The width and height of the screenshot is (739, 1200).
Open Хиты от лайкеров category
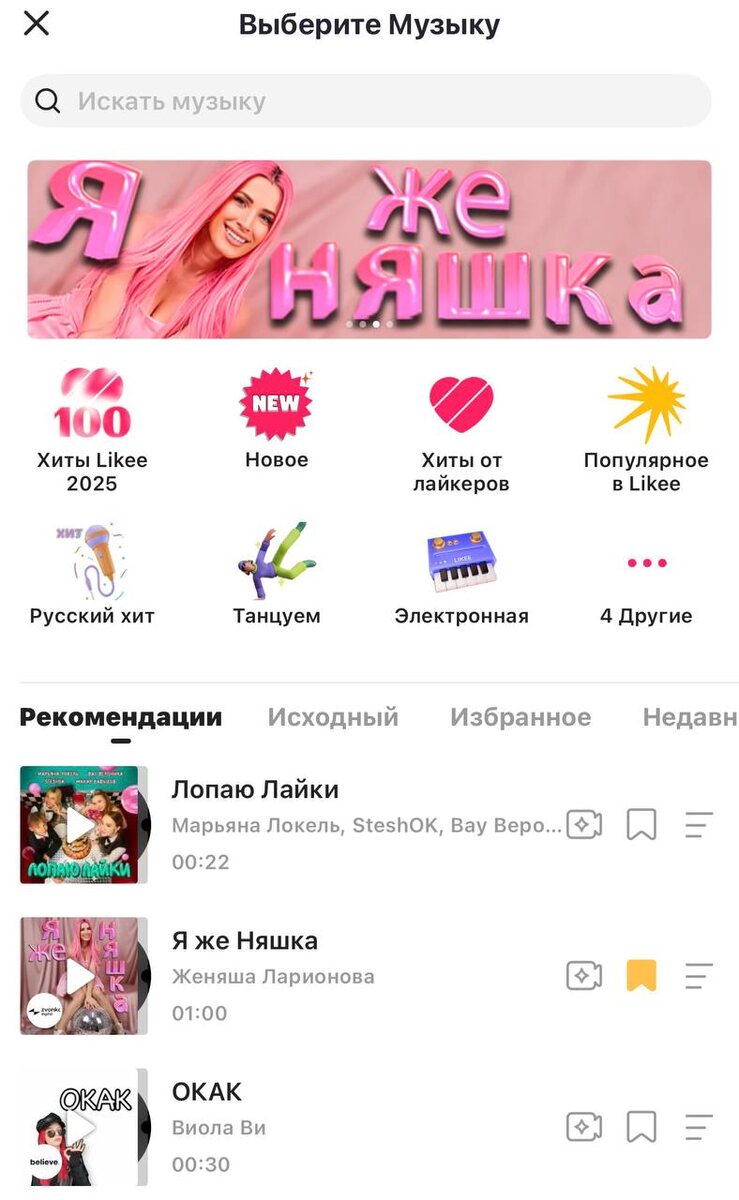coord(461,430)
